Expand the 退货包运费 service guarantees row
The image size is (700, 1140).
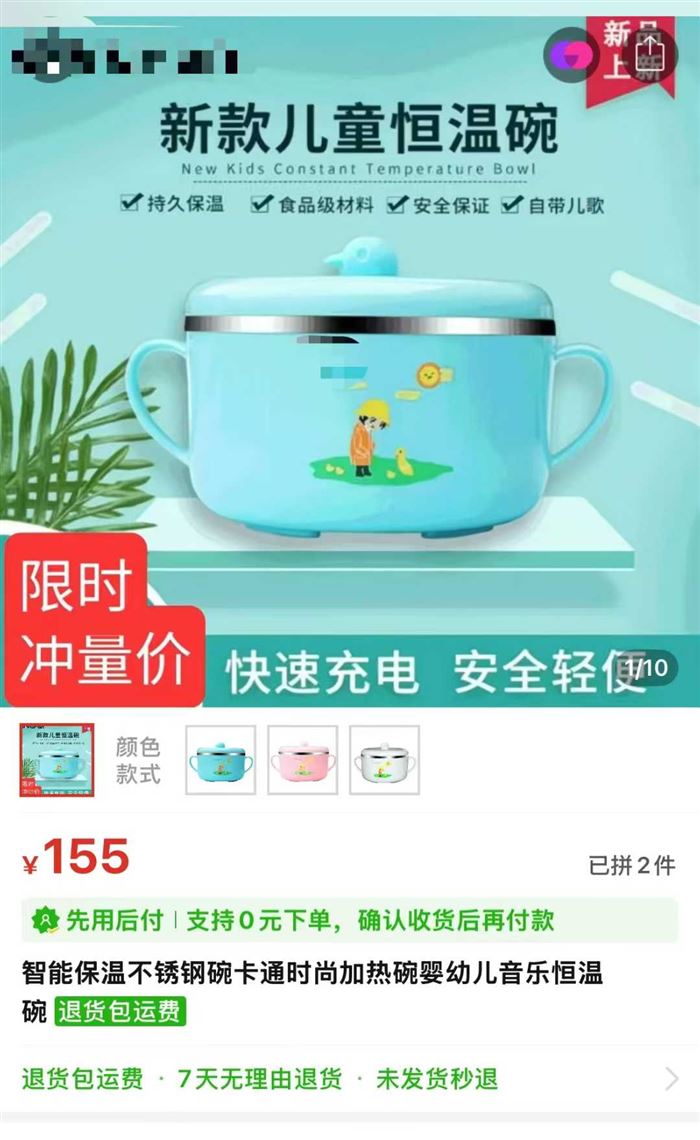(x=672, y=1079)
